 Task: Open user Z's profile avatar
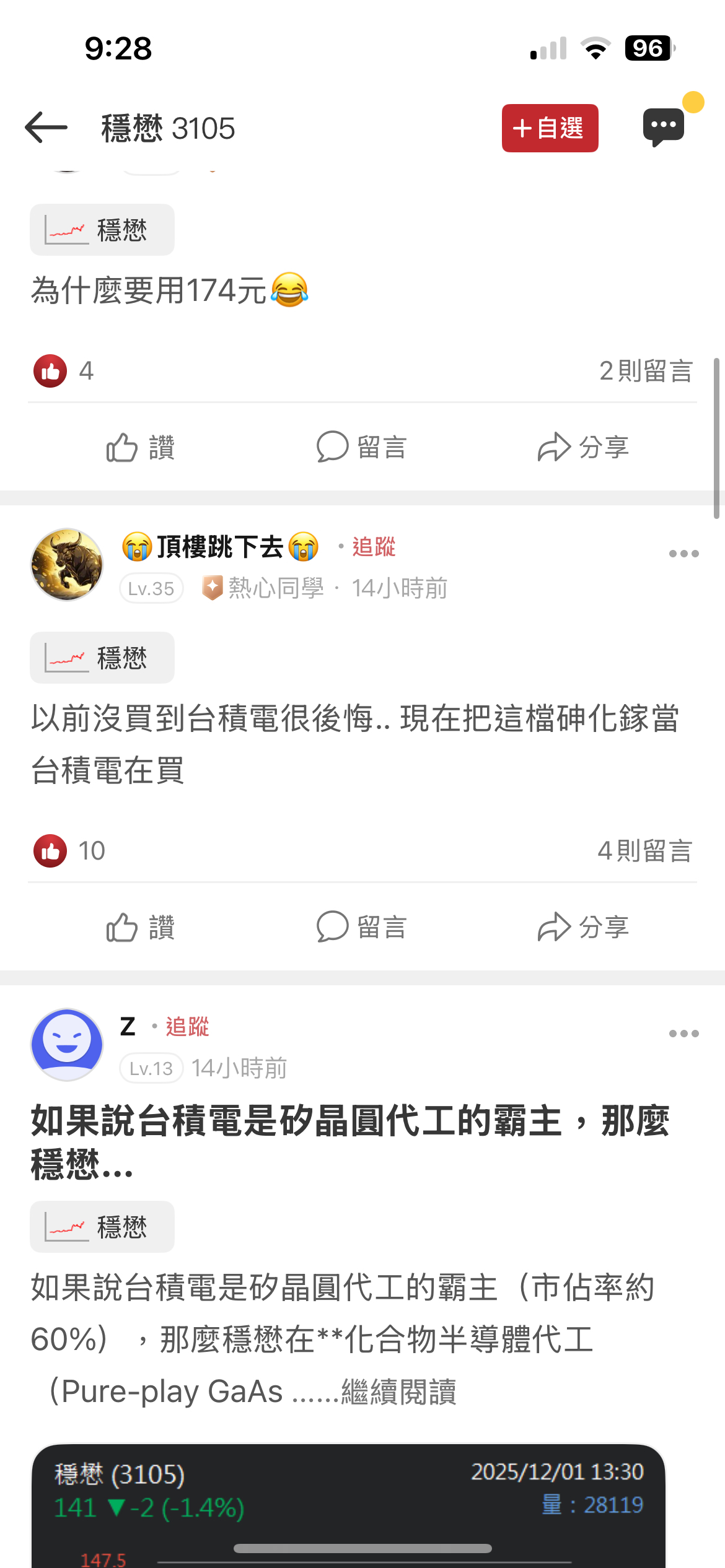pos(67,1044)
